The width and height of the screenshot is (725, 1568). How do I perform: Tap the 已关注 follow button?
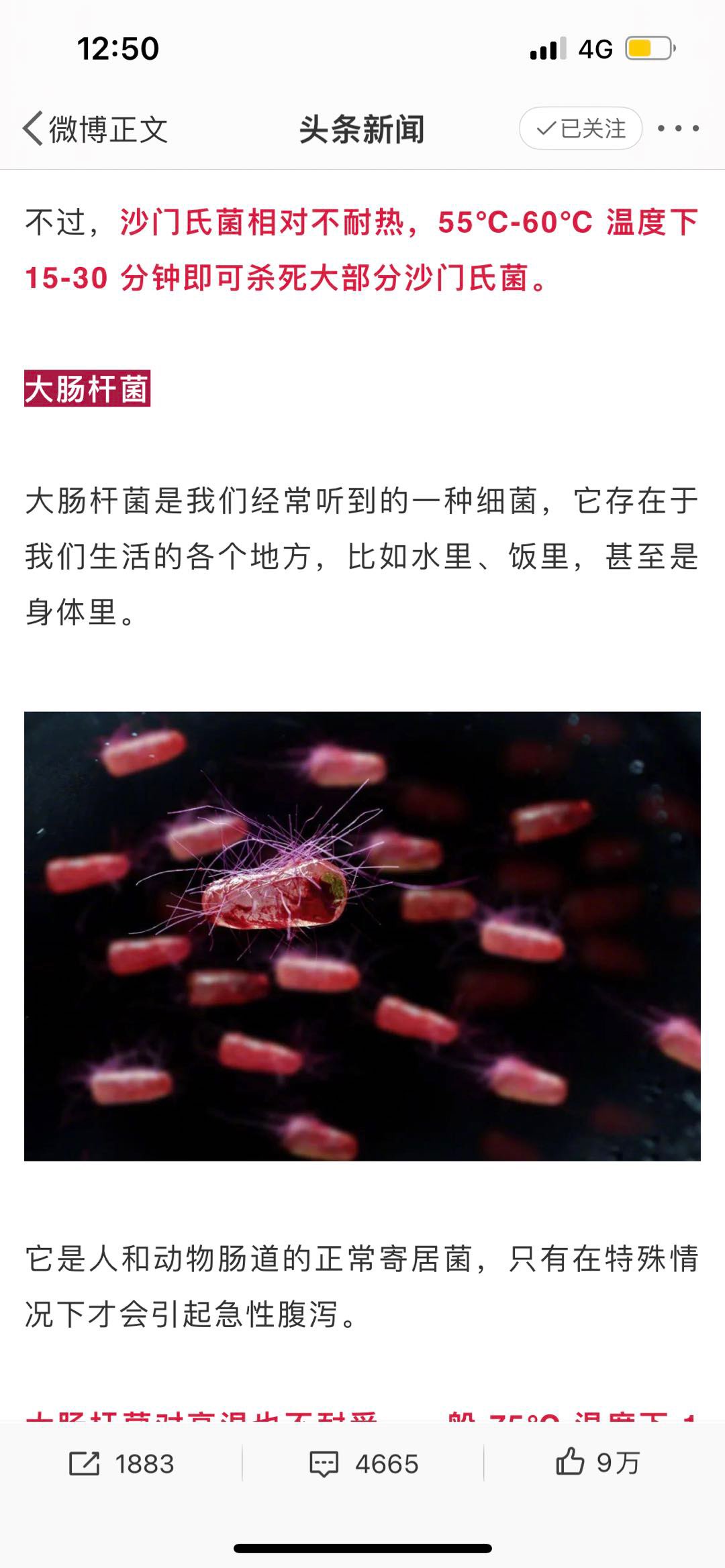tap(581, 128)
